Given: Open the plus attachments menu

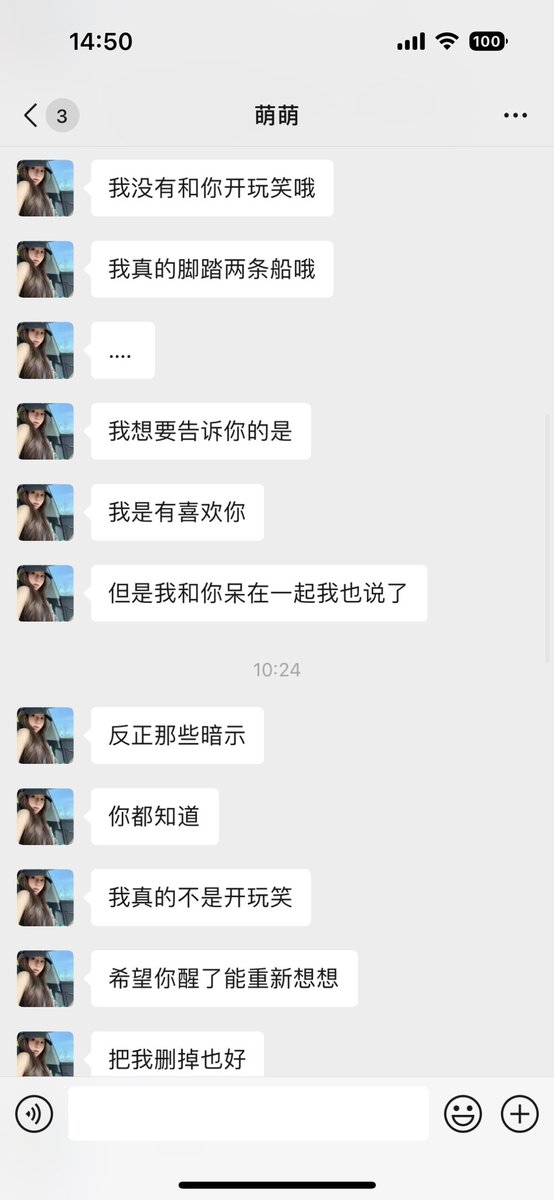Looking at the screenshot, I should click(519, 1113).
